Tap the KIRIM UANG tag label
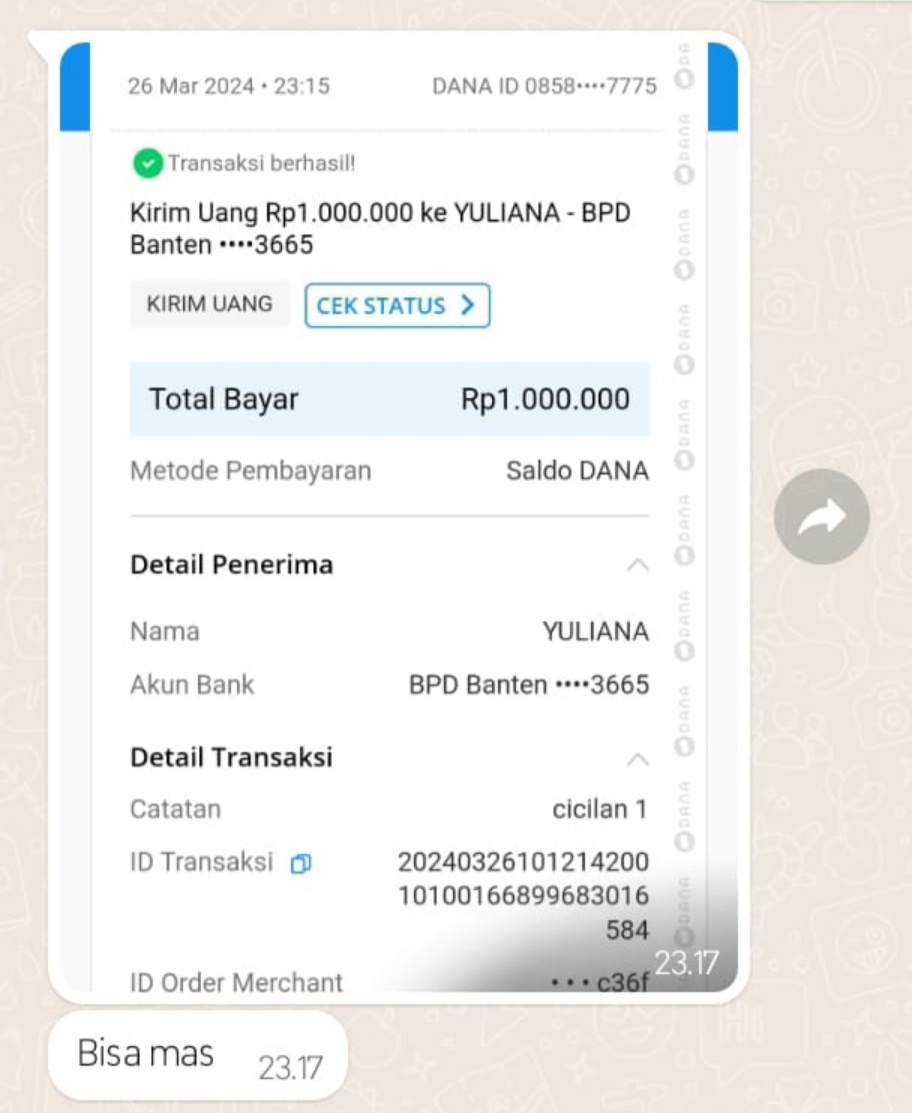Viewport: 912px width, 1113px height. click(x=209, y=303)
